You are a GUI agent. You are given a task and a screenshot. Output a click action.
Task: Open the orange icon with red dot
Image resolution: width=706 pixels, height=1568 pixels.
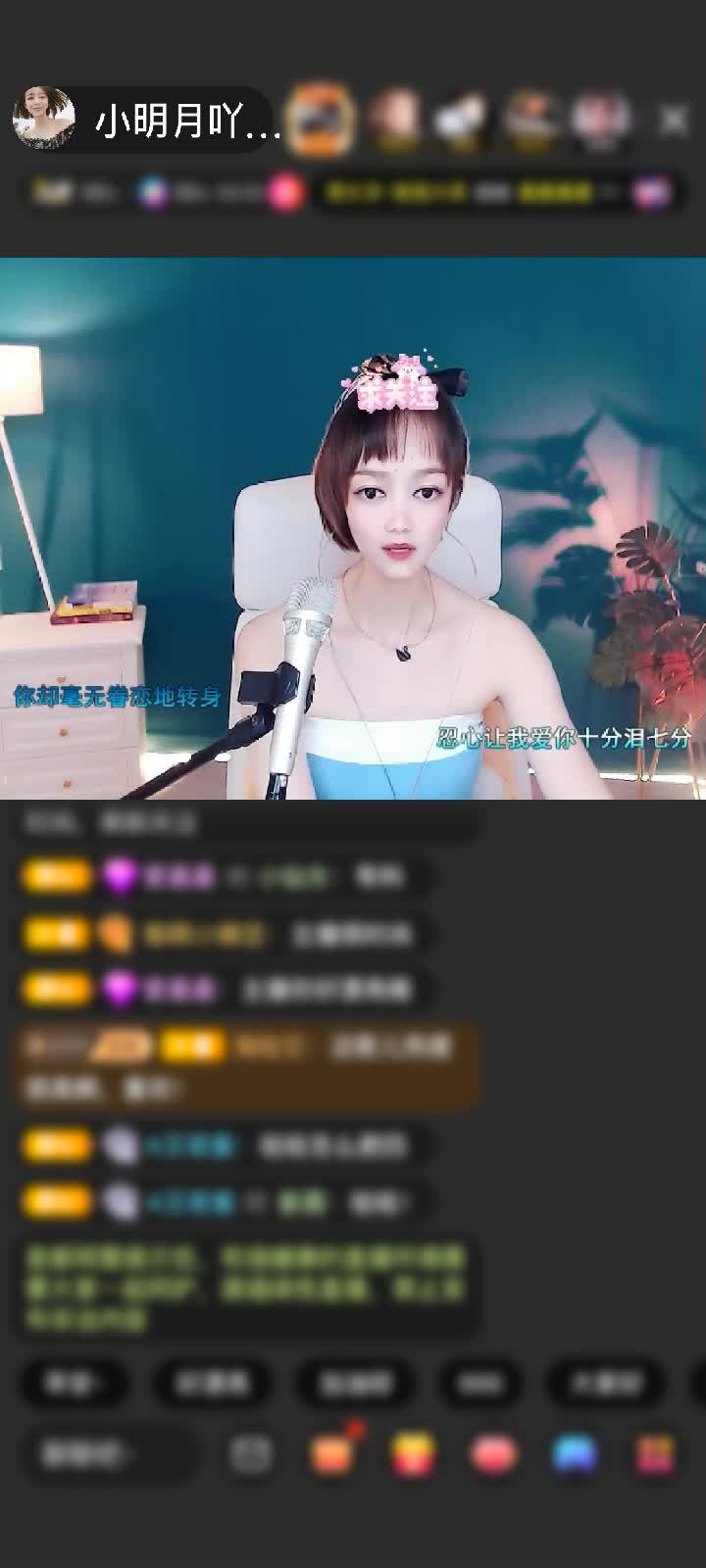[x=331, y=1454]
